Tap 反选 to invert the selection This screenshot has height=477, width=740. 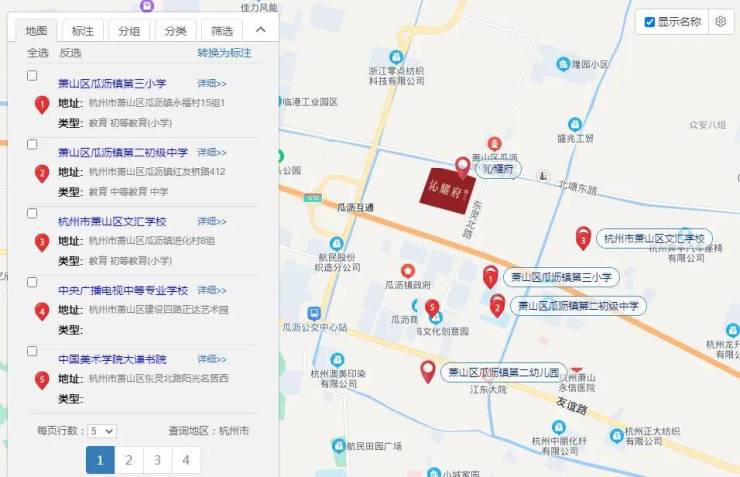[x=70, y=52]
